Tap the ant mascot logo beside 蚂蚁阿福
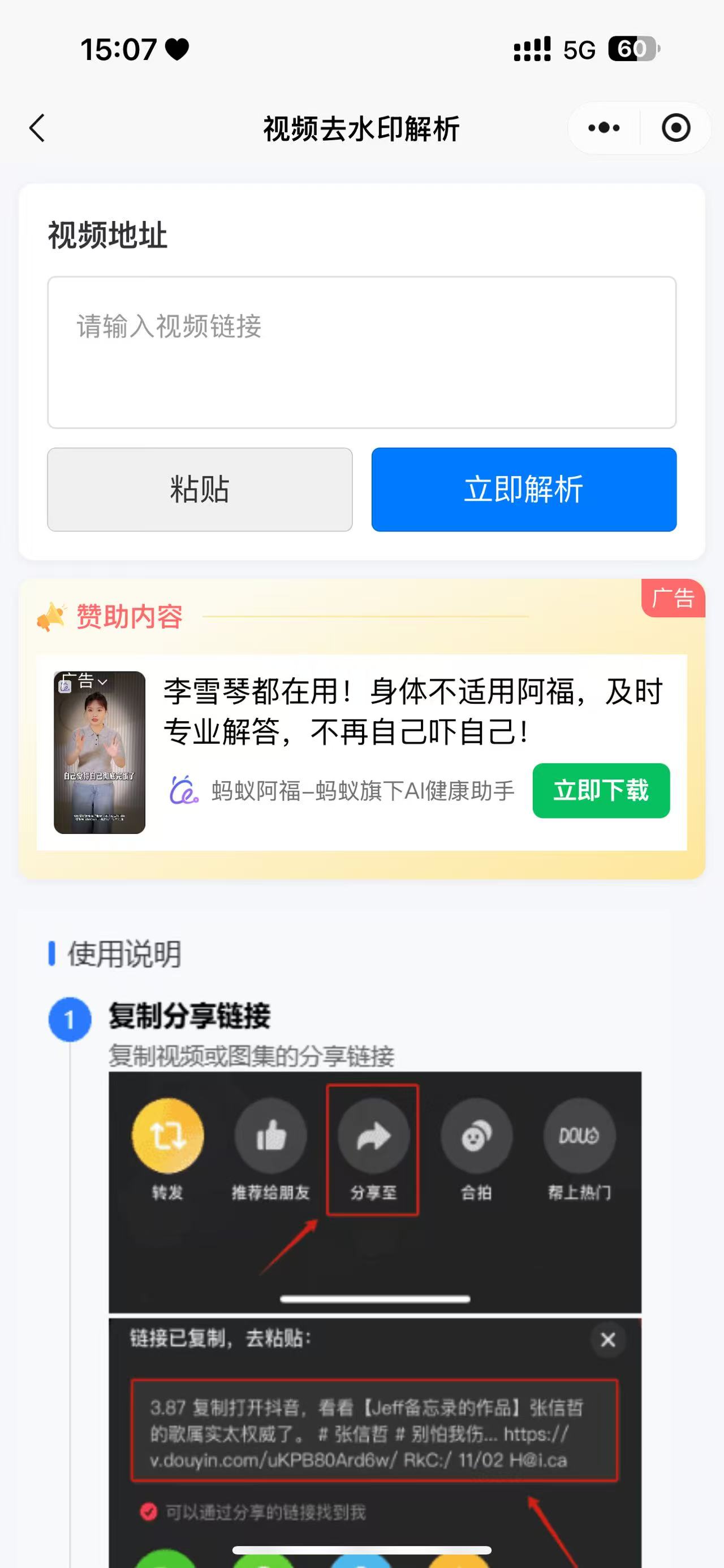 184,791
